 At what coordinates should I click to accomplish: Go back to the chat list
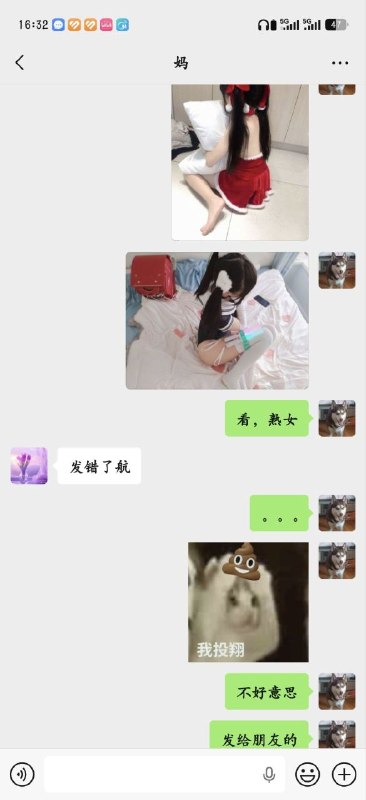click(19, 63)
